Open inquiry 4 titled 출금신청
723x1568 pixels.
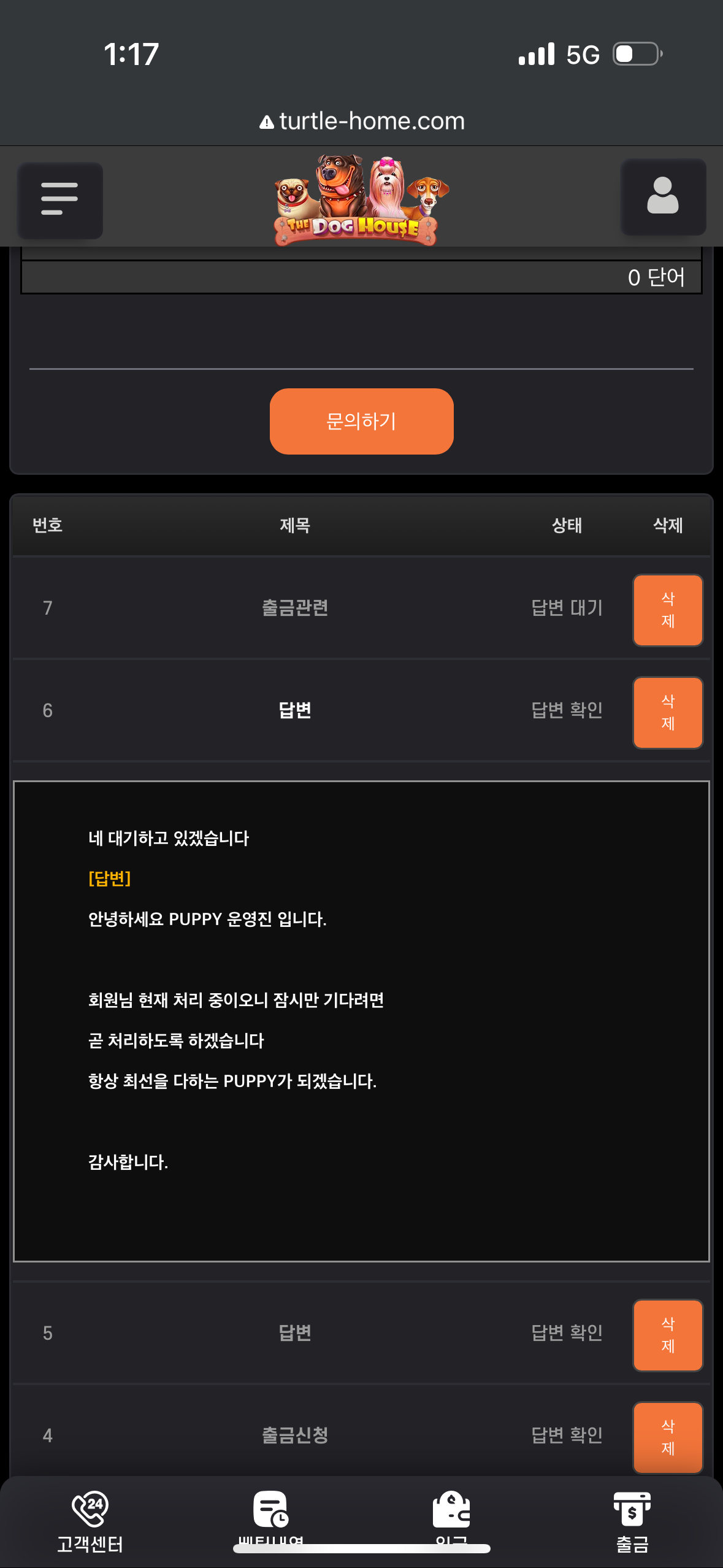point(295,1435)
